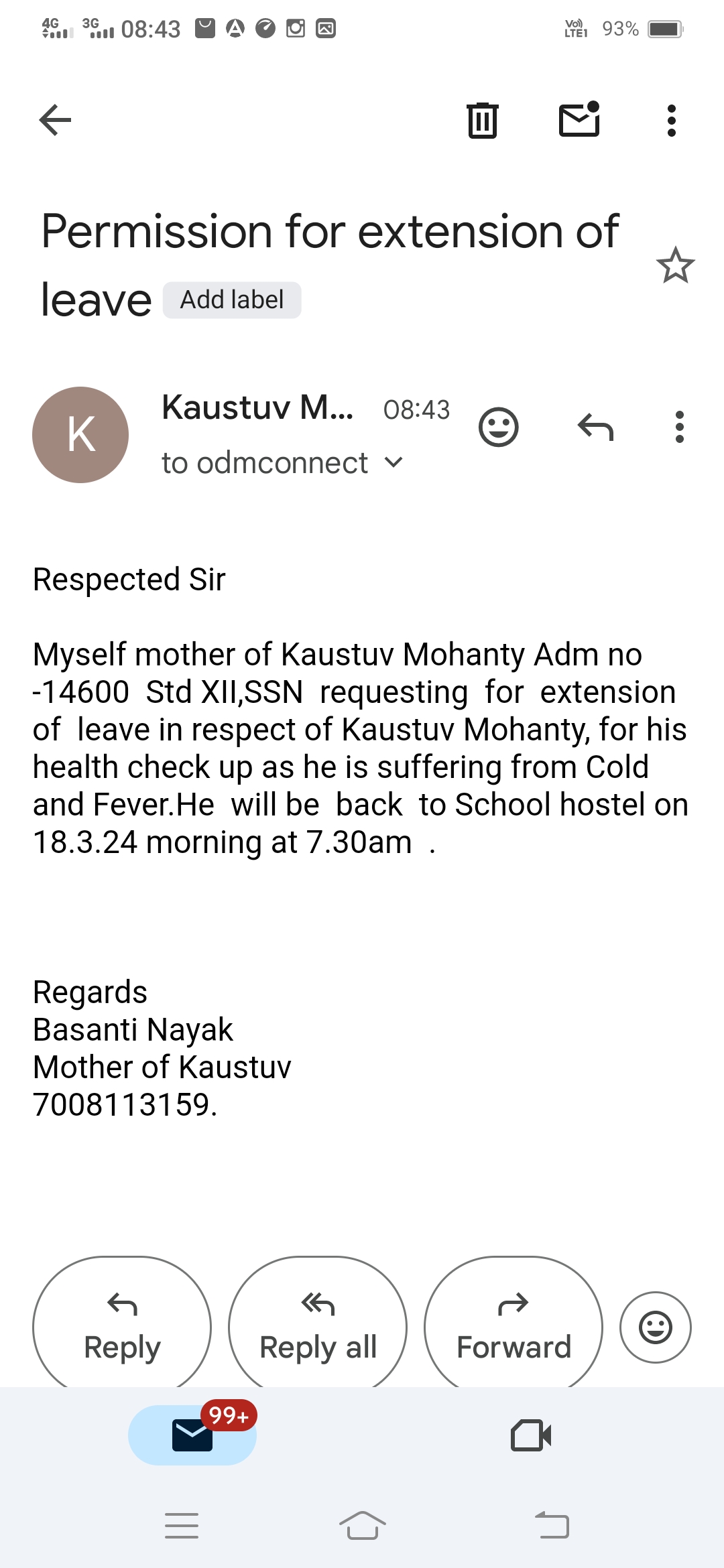Open Kaustuv's sender avatar
Viewport: 724px width, 1568px height.
coord(80,434)
